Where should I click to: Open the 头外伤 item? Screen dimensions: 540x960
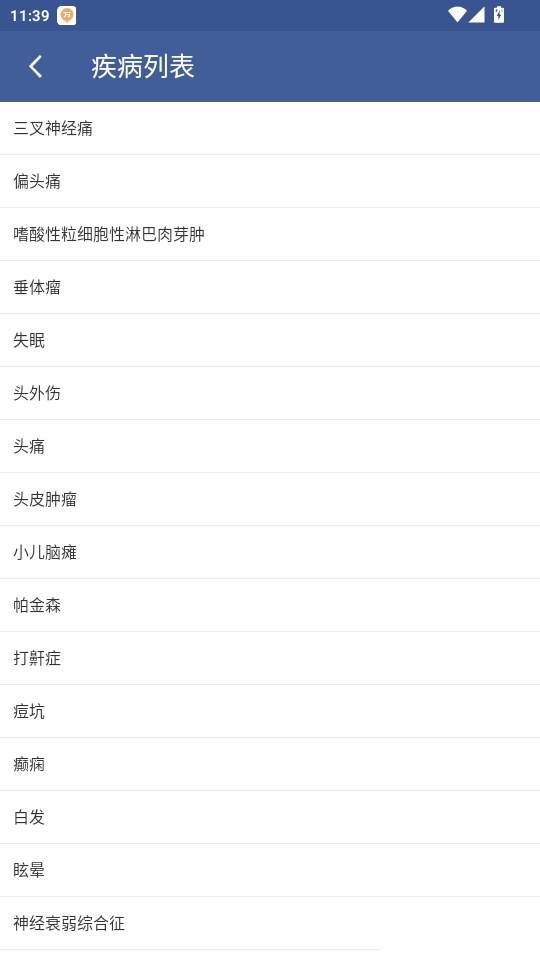270,393
